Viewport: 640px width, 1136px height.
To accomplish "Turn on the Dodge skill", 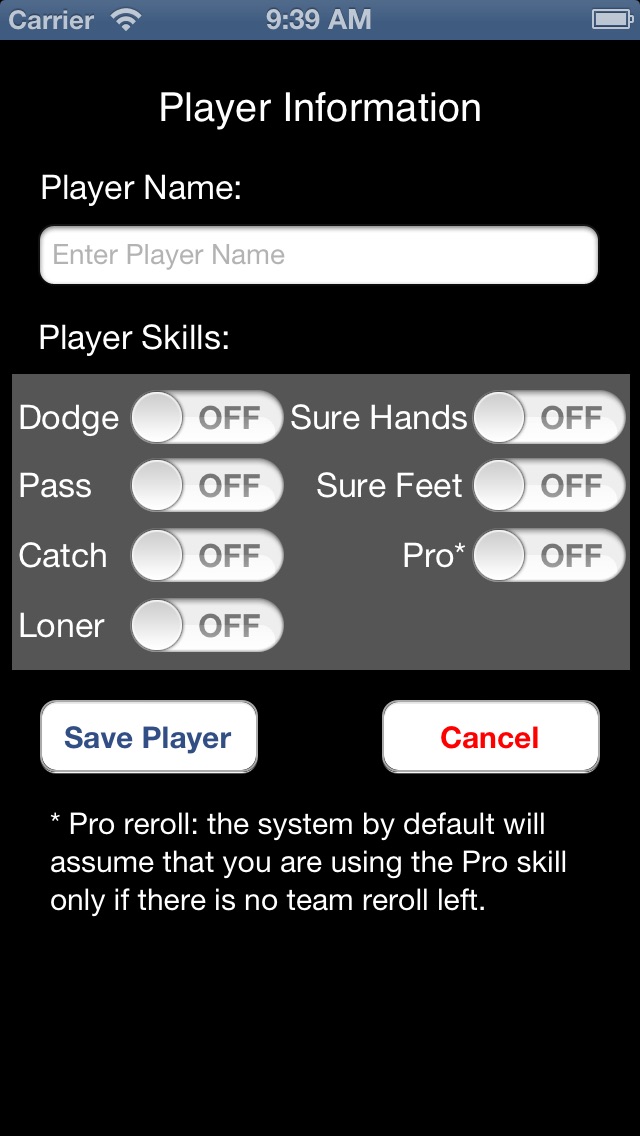I will point(207,417).
